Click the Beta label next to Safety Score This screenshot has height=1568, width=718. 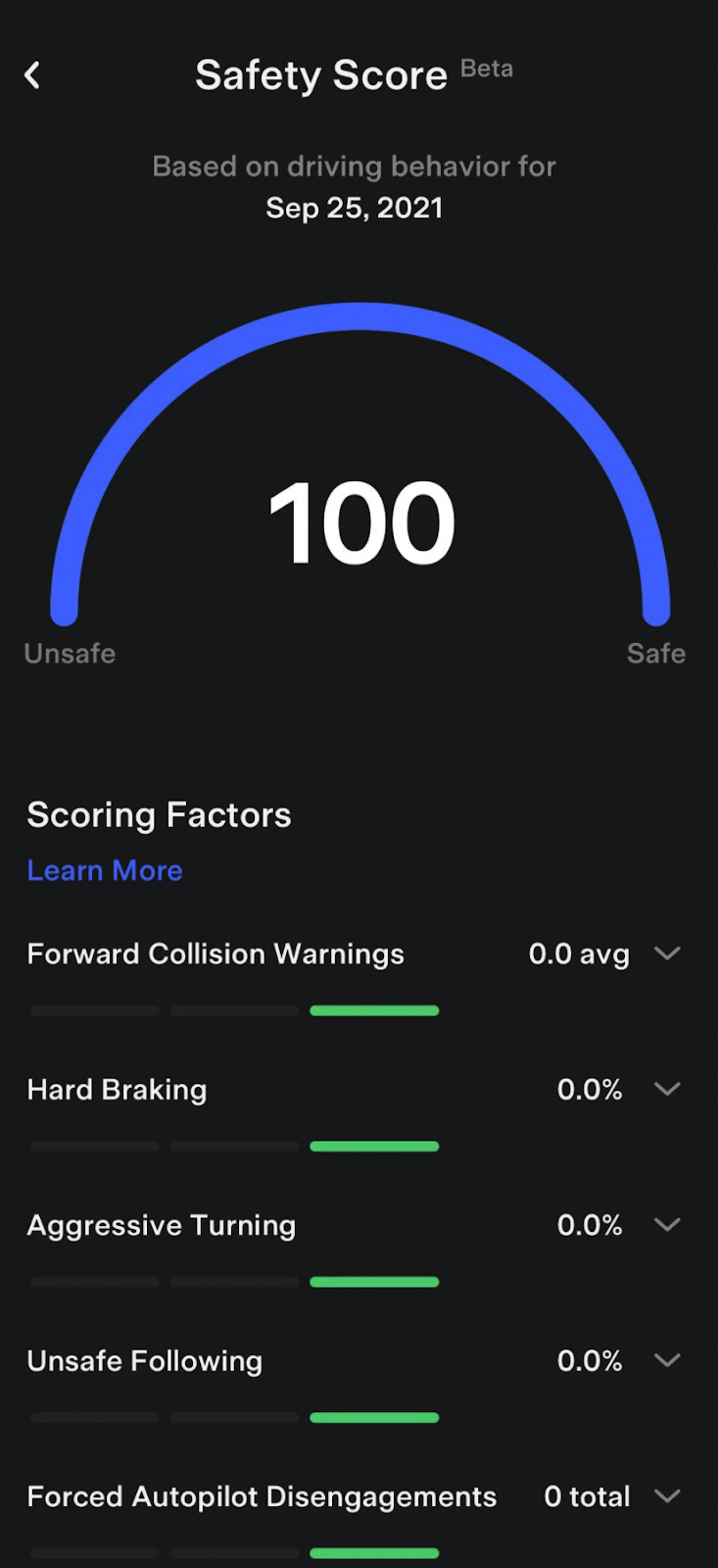(487, 68)
